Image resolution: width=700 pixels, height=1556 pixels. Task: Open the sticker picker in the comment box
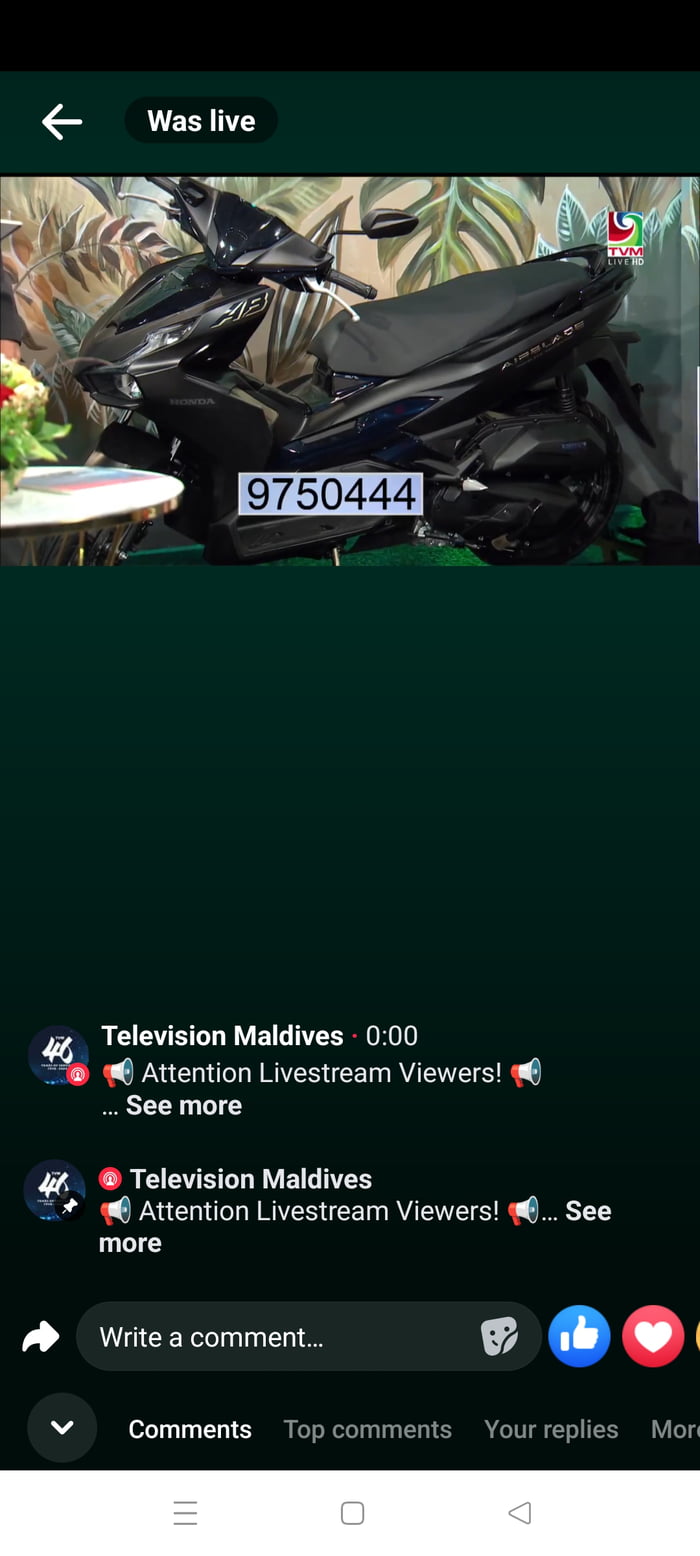pos(499,1337)
